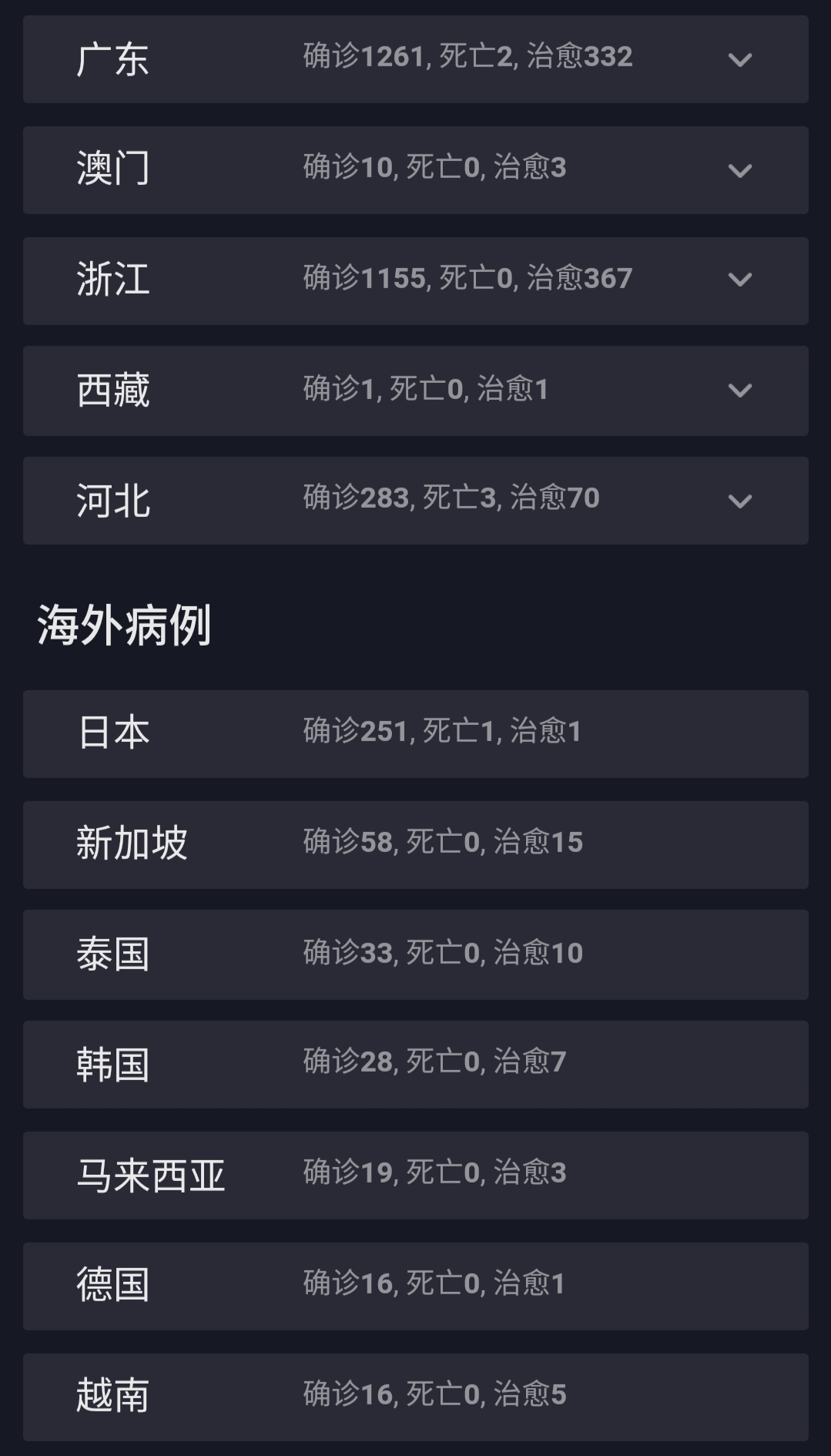Expand the 浙江 province statistics
This screenshot has width=831, height=1456.
(x=739, y=280)
